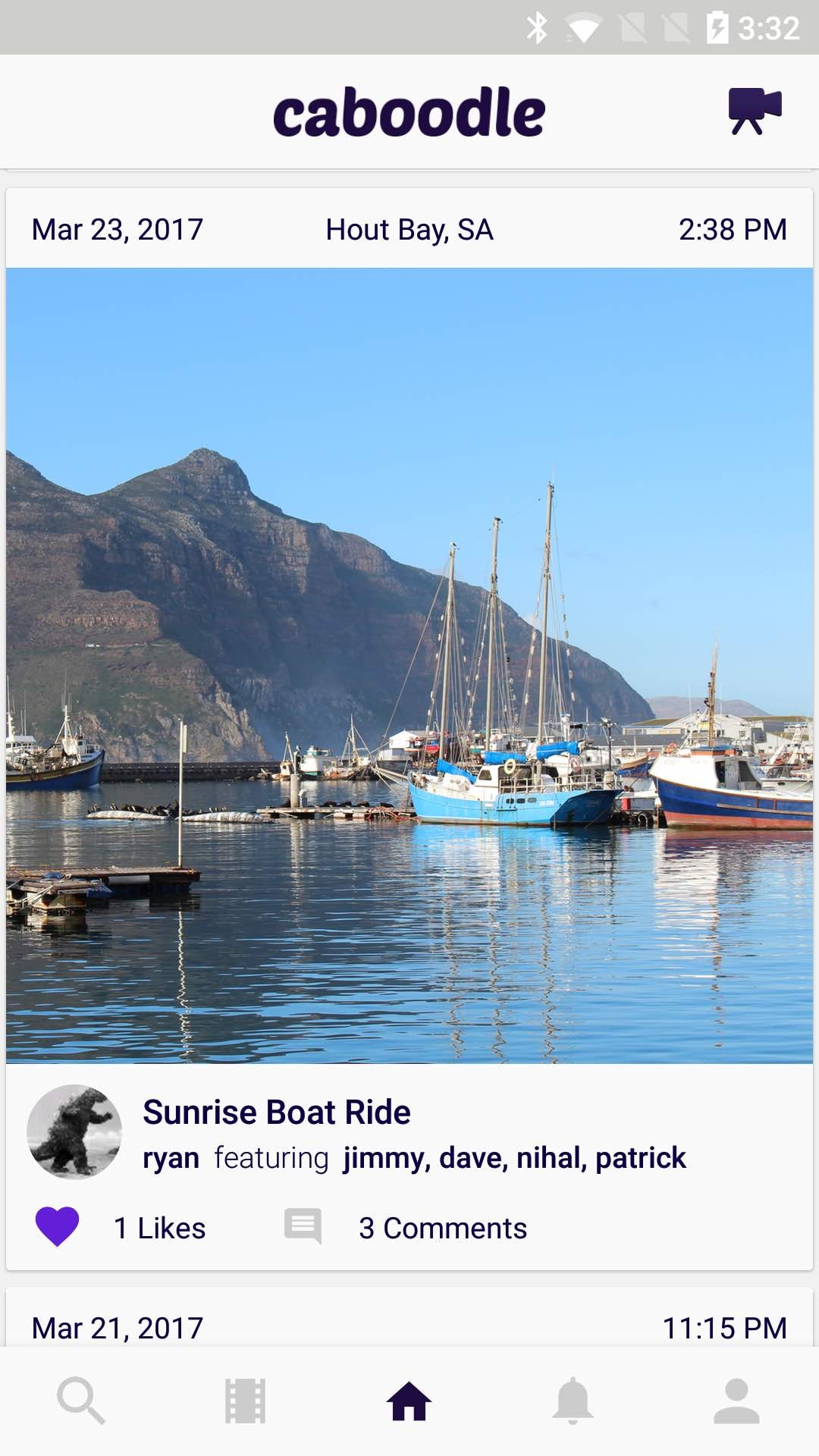Image resolution: width=819 pixels, height=1456 pixels.
Task: Switch to the search tab
Action: coord(81,1401)
